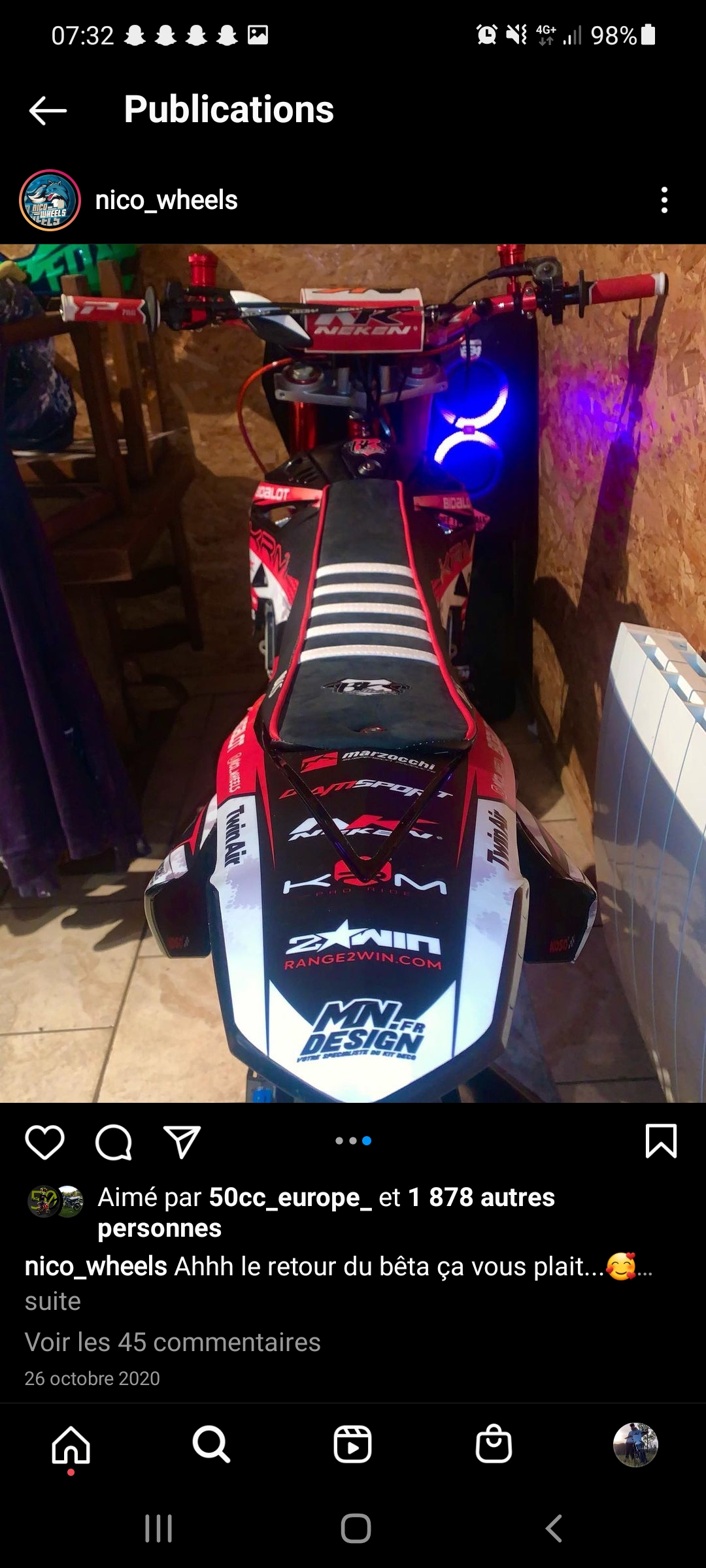Screen dimensions: 706x1568
Task: Save the post with bookmark icon
Action: coord(661,1141)
